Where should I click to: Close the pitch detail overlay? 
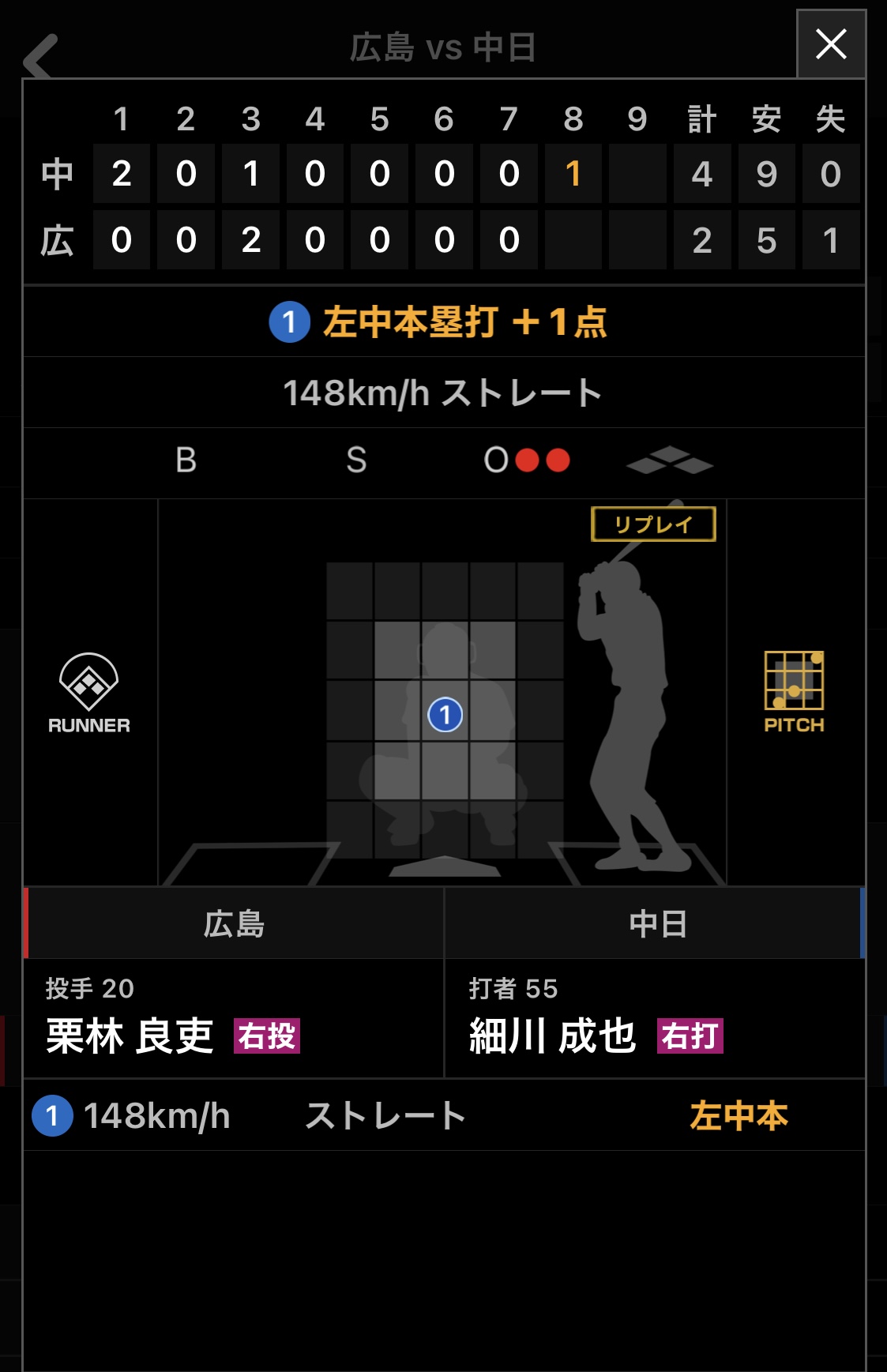[x=831, y=44]
